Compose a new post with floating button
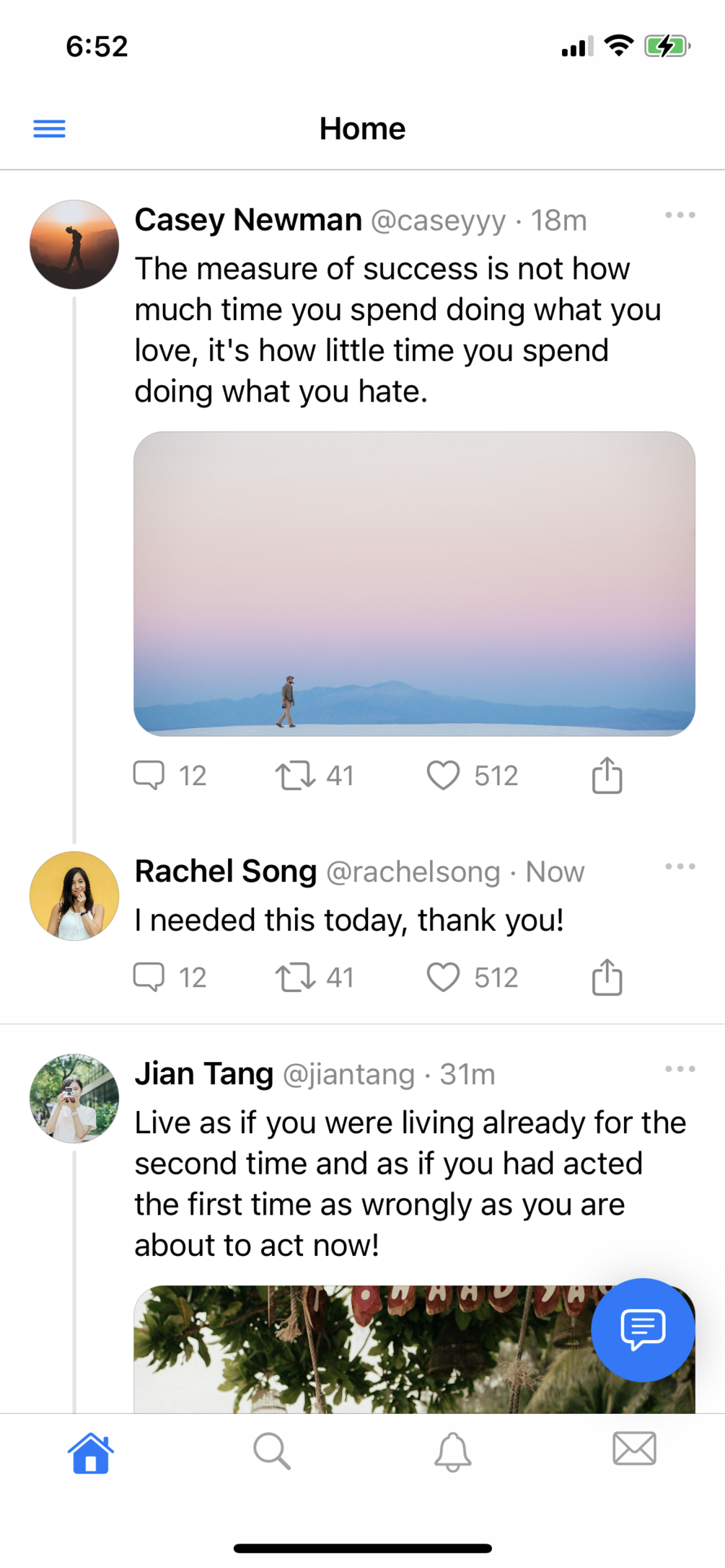This screenshot has height=1568, width=725. click(643, 1329)
